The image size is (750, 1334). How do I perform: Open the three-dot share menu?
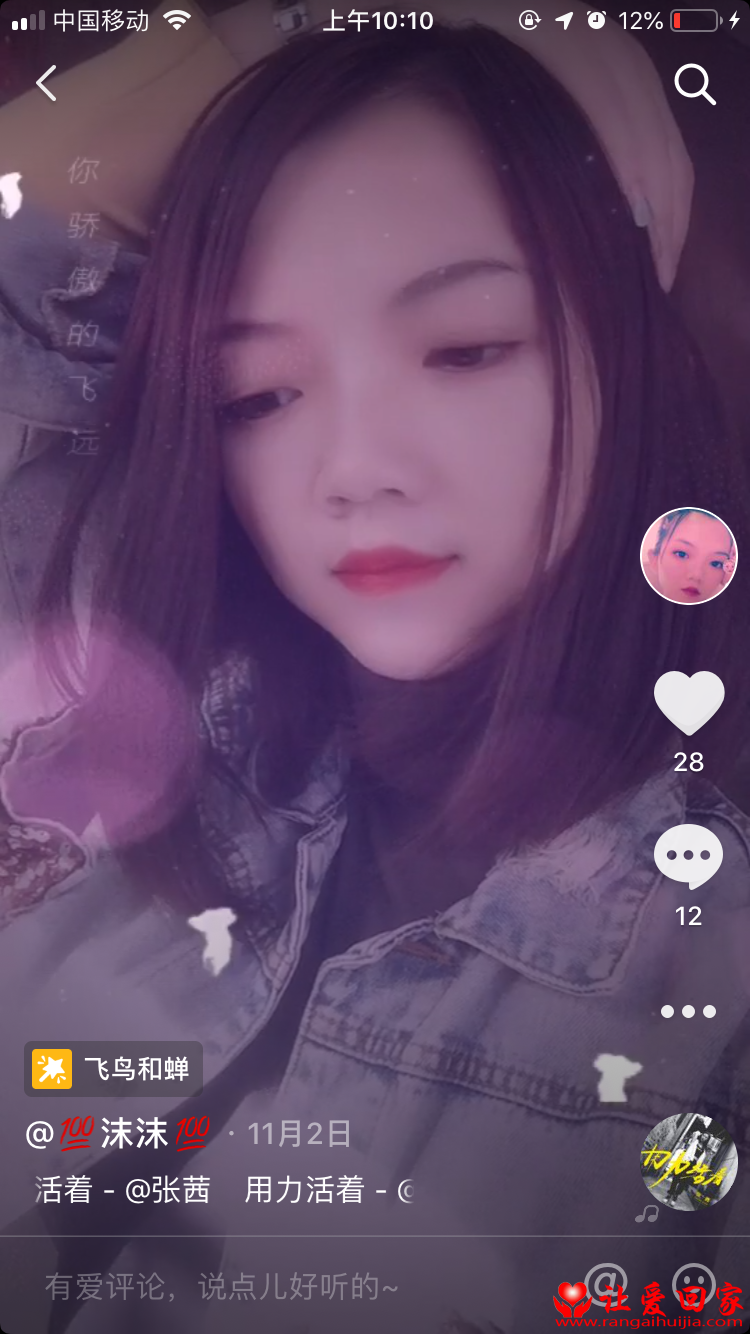point(688,1011)
